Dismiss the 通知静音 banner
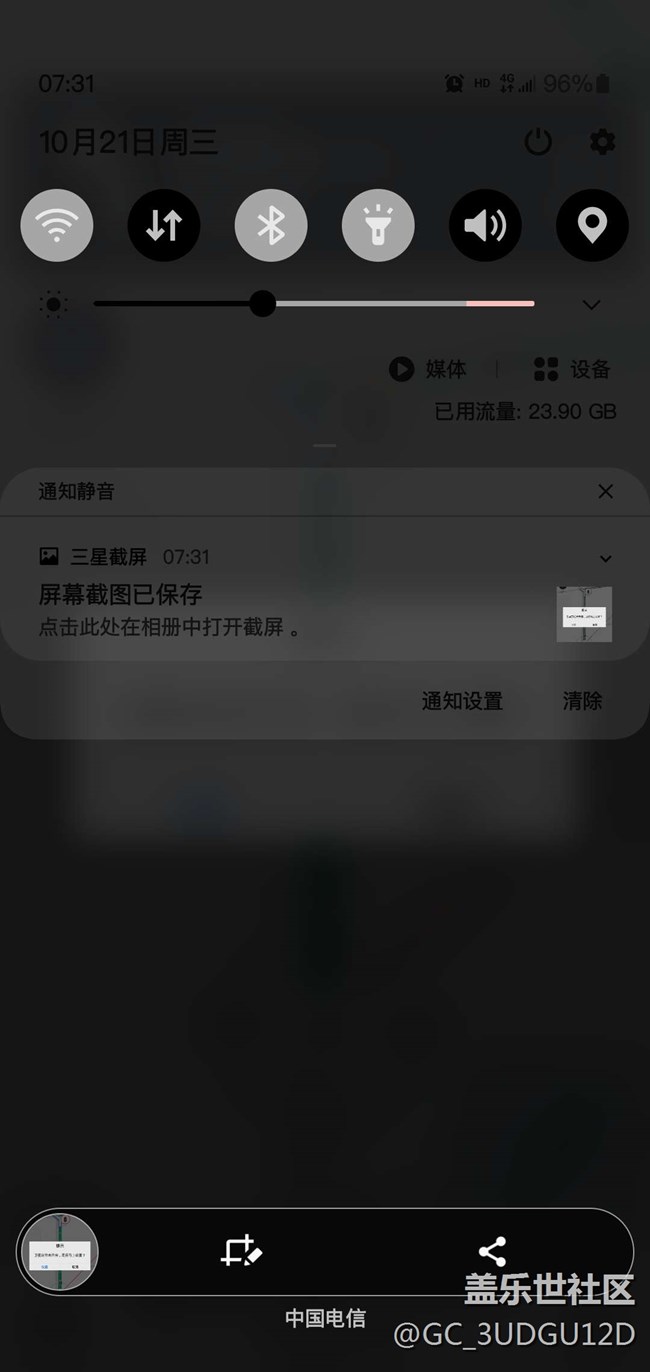Screen dimensions: 650x1372 (x=605, y=491)
